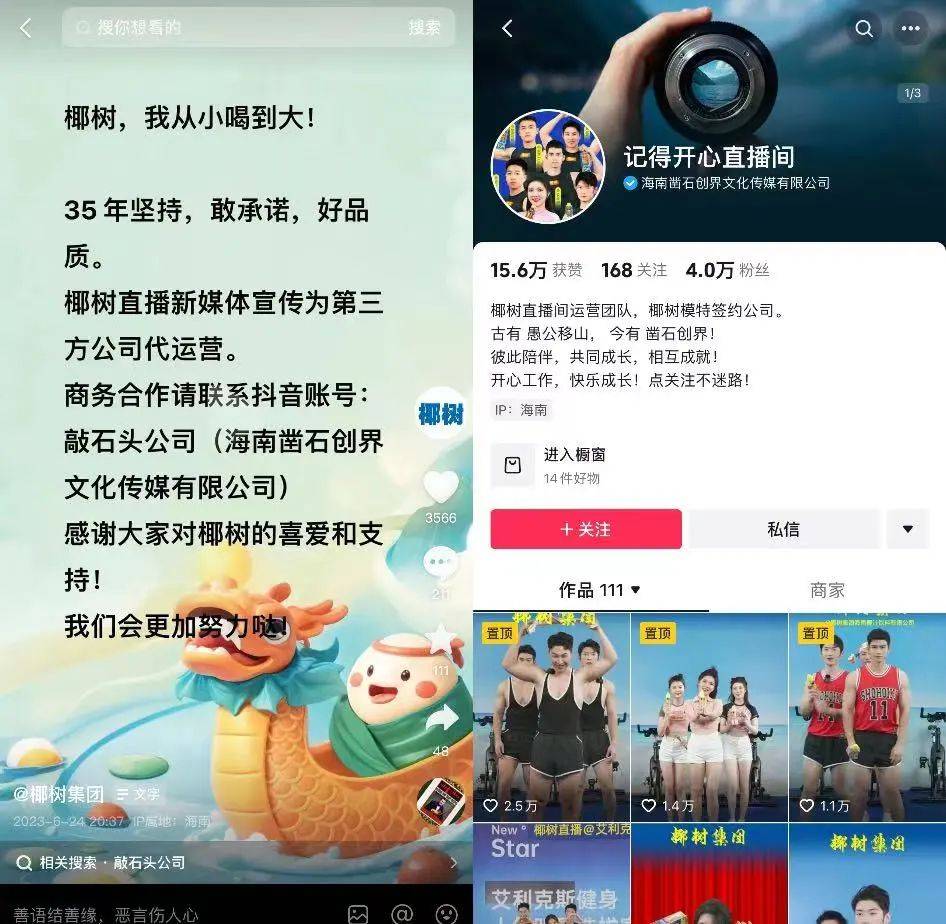Open the three-dot overflow menu
Screen dimensions: 946x924
click(x=910, y=29)
